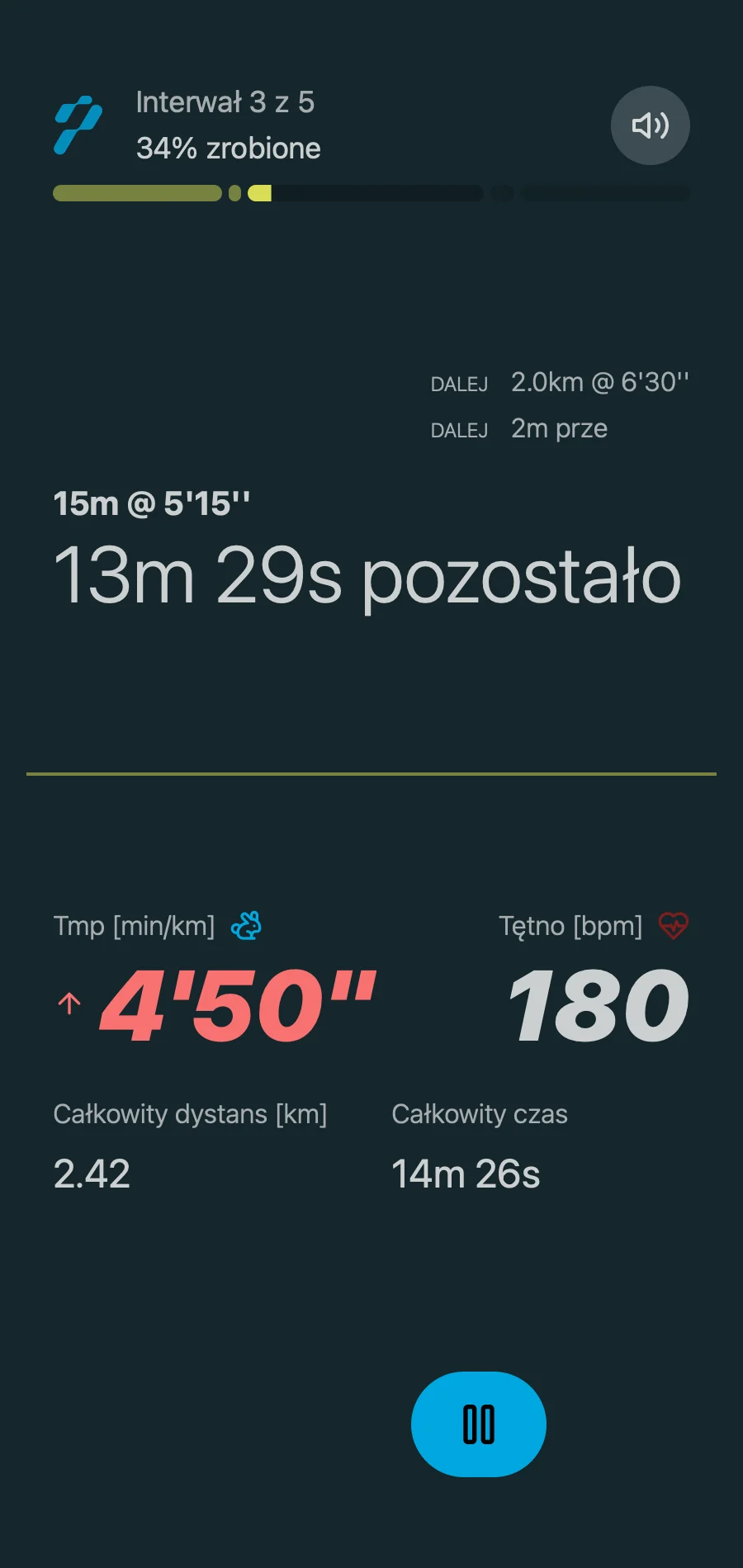Tap the 15m @ 5'15'' interval label
The height and width of the screenshot is (1568, 743).
click(x=151, y=503)
